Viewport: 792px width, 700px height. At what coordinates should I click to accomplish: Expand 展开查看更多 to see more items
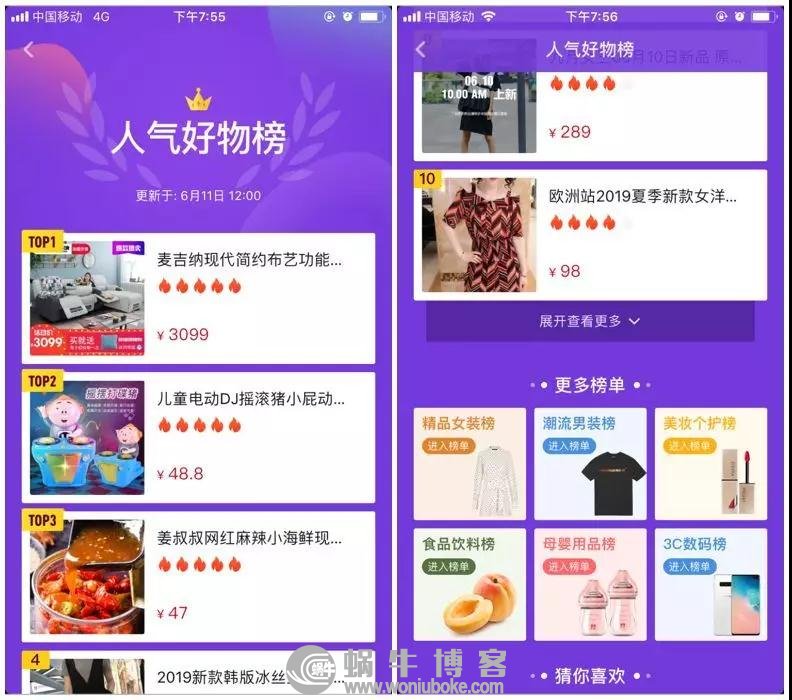point(590,321)
